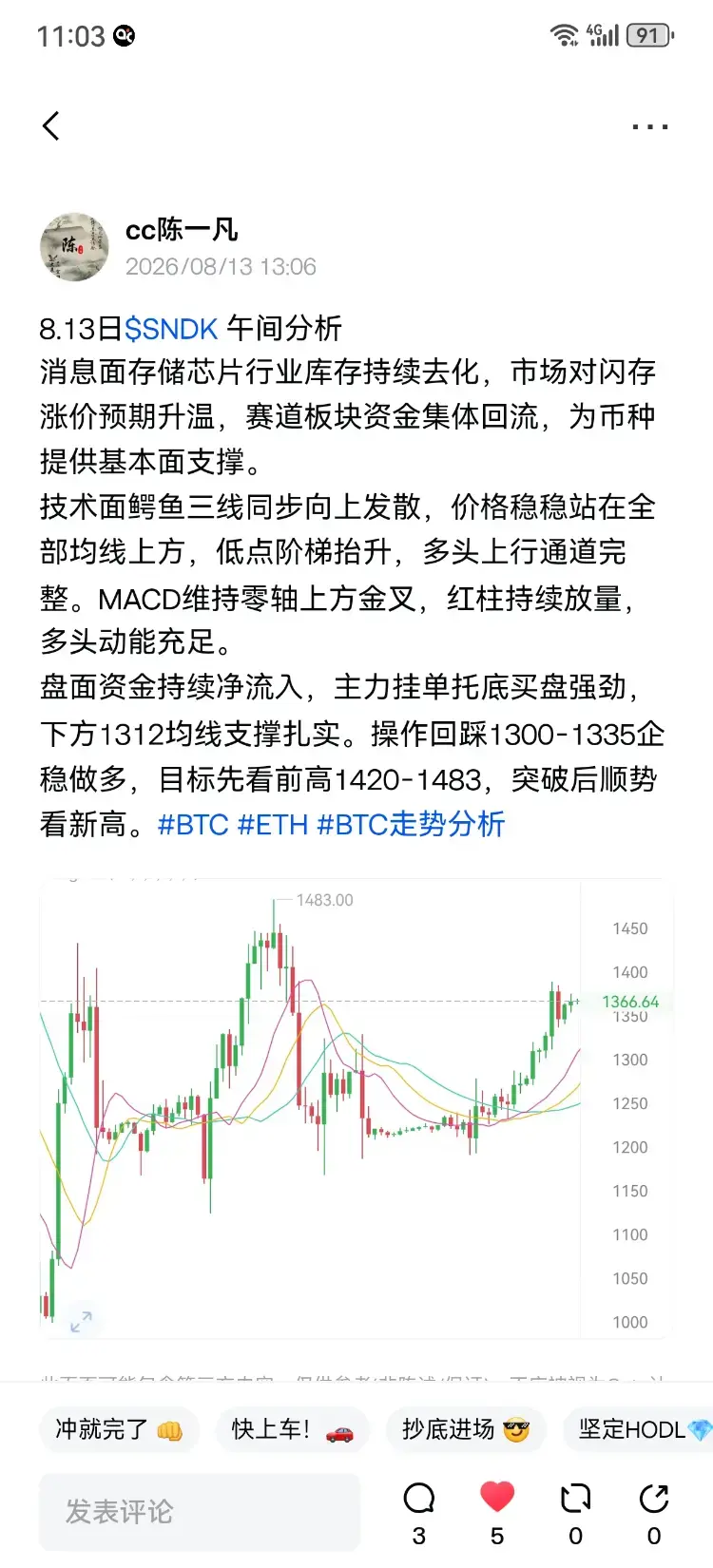This screenshot has width=713, height=1568.
Task: Go back using the top-left arrow
Action: (51, 125)
